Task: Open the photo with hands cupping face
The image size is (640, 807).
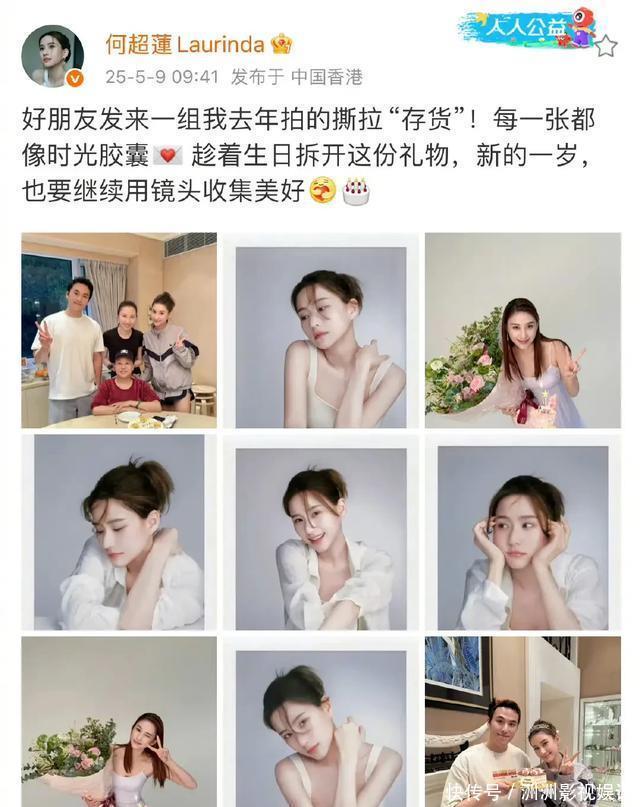Action: [522, 533]
